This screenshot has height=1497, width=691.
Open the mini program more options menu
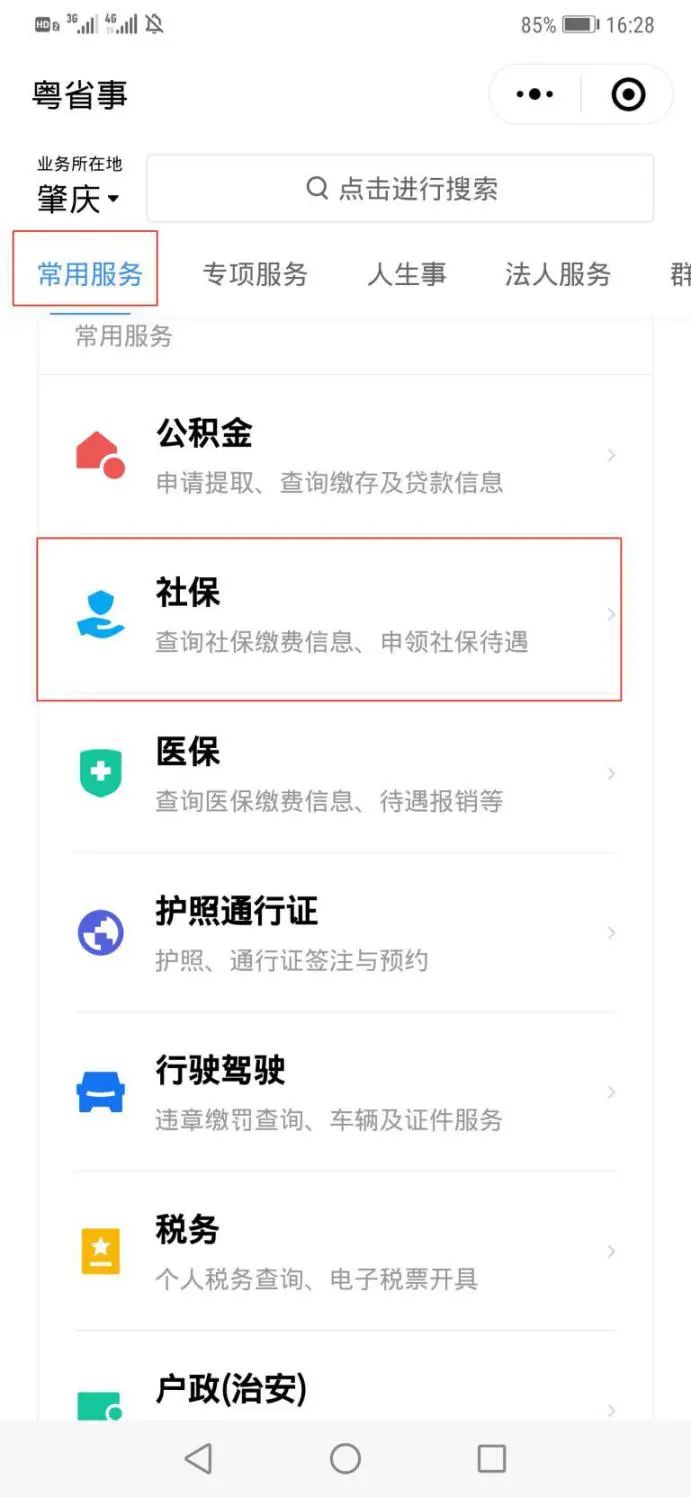click(x=535, y=95)
